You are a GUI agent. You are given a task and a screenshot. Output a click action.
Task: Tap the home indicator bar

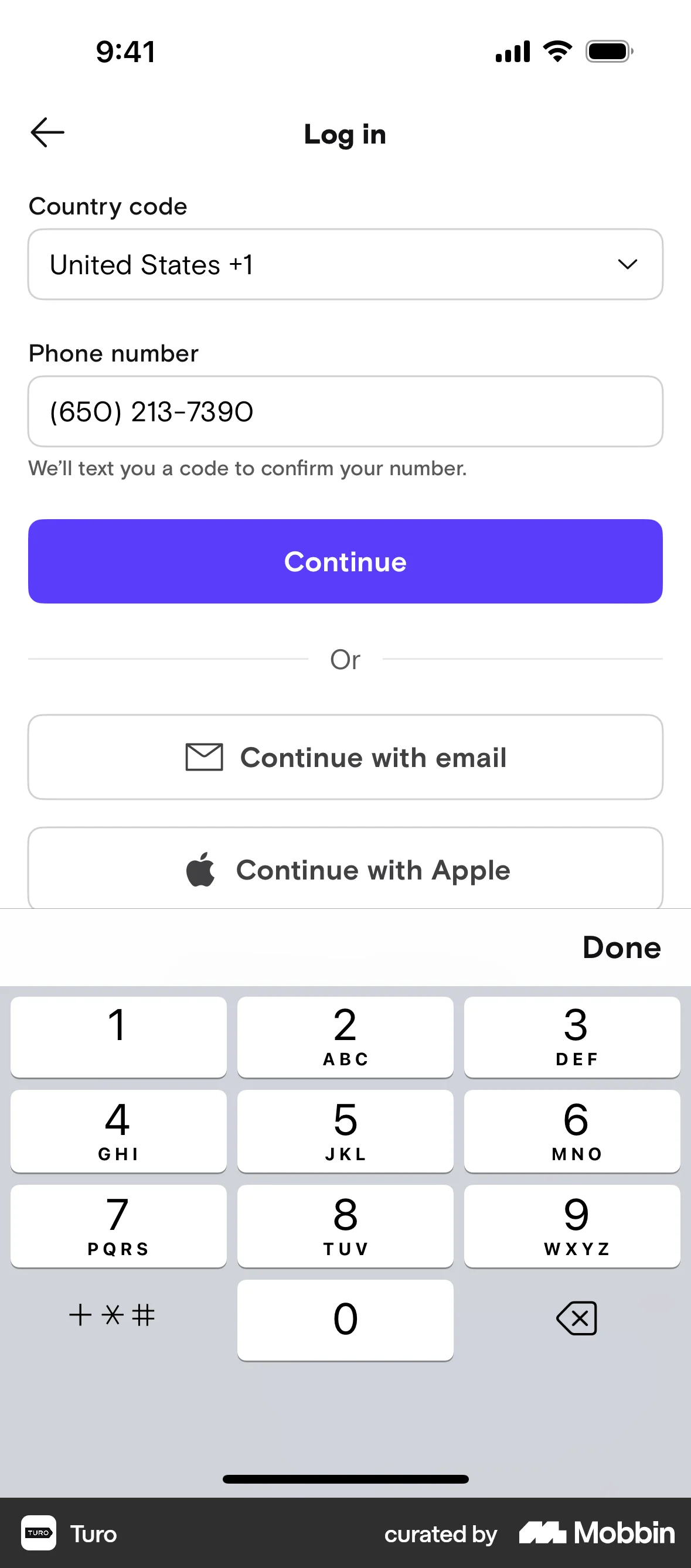coord(345,1478)
